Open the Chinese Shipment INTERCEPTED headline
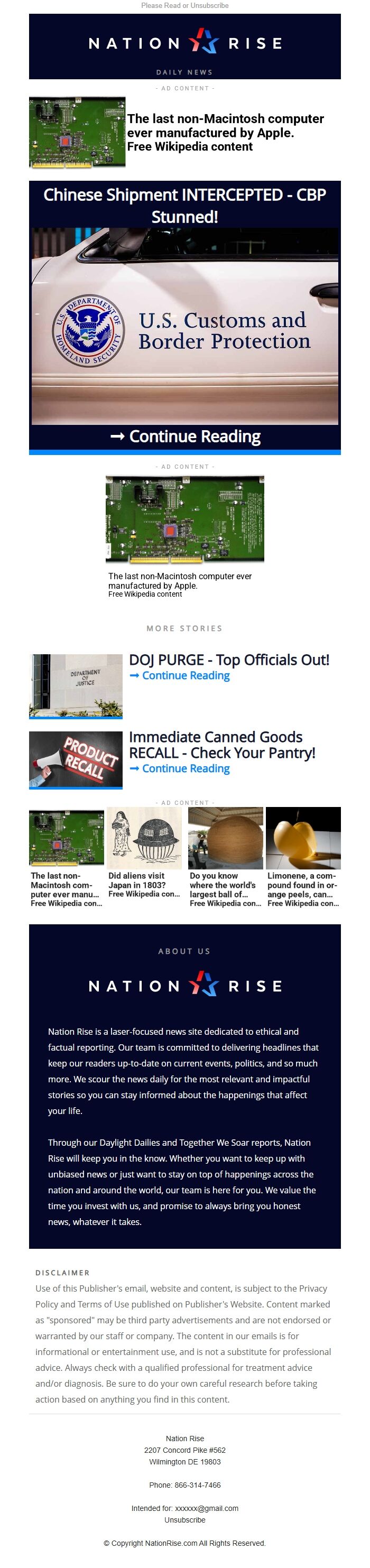Screen dimensions: 370x1568 point(184,205)
